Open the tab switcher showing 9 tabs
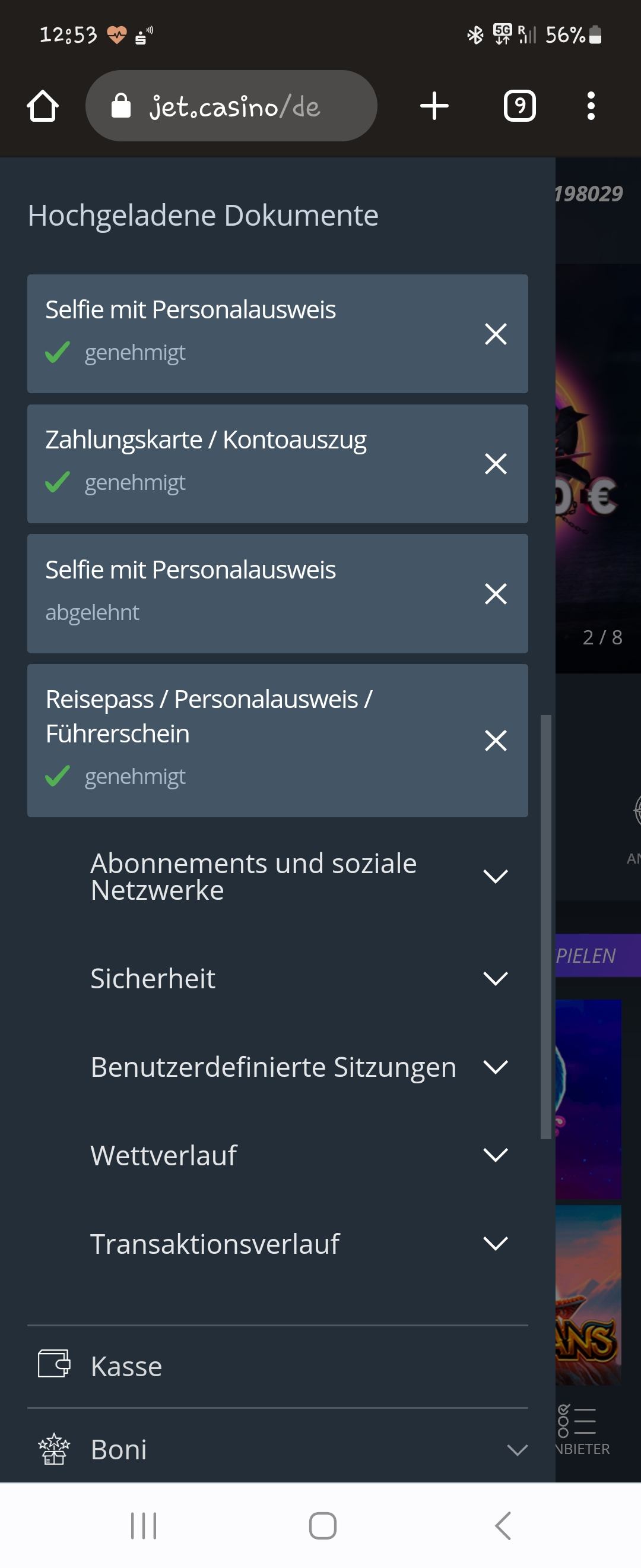Viewport: 641px width, 1568px height. (519, 106)
